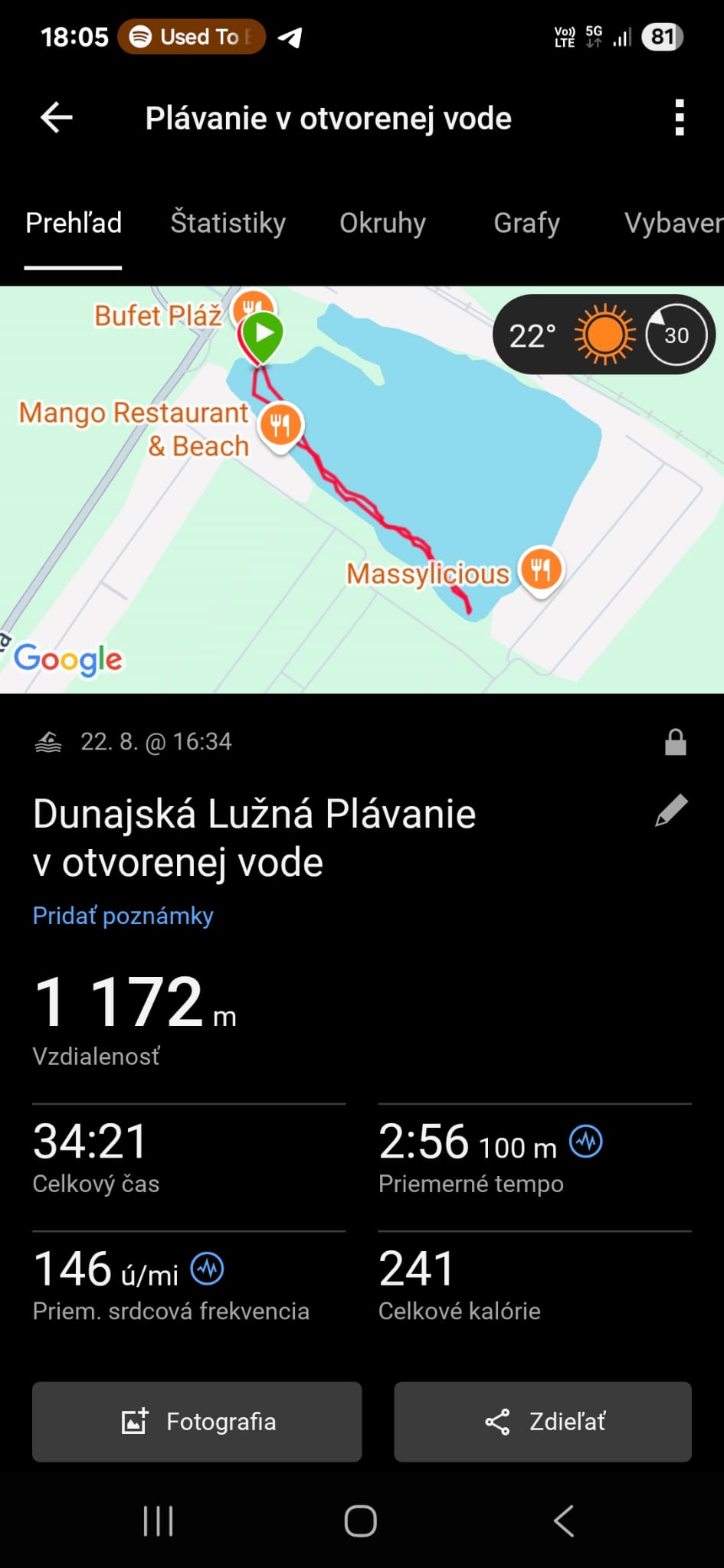Show the Grafy tab

click(x=526, y=223)
